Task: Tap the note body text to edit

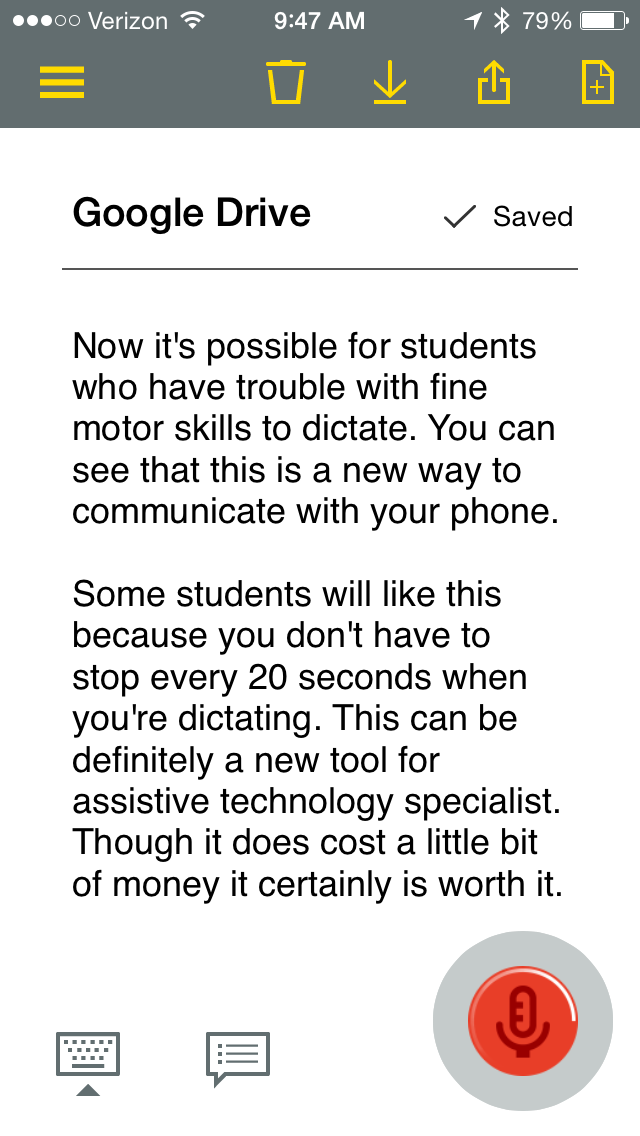Action: click(317, 615)
